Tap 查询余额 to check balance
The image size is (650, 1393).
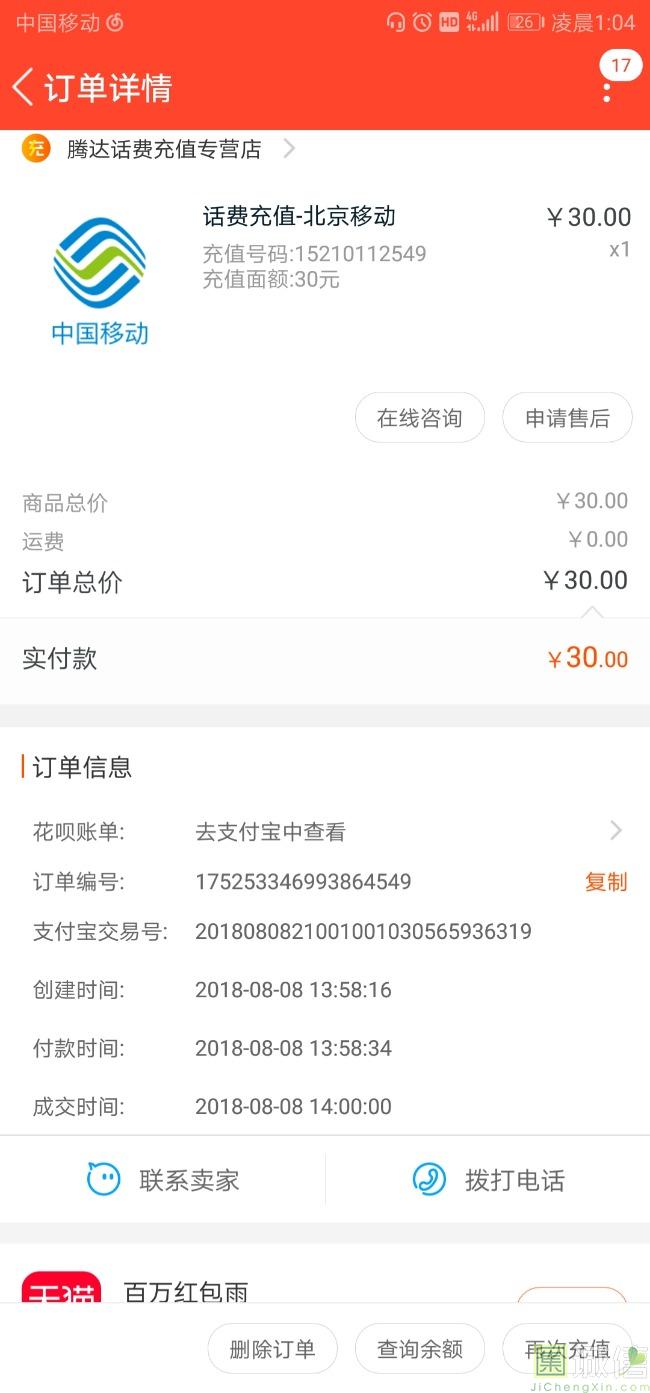pyautogui.click(x=420, y=1348)
